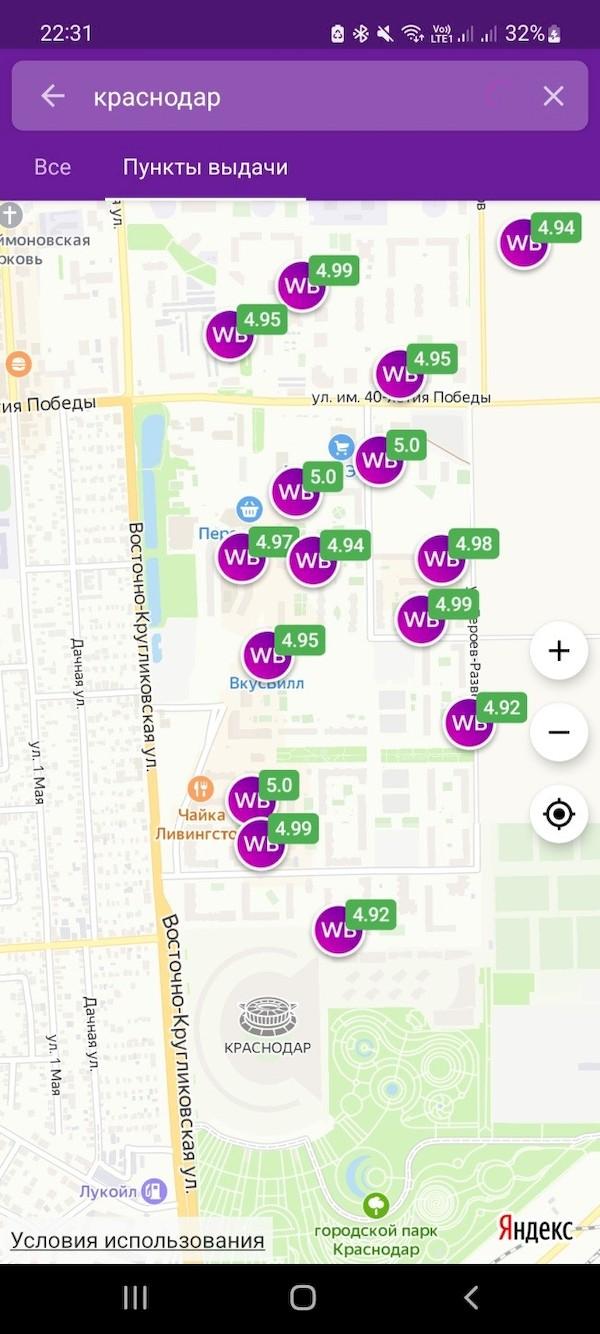
Task: Switch to the Все tab
Action: [52, 167]
